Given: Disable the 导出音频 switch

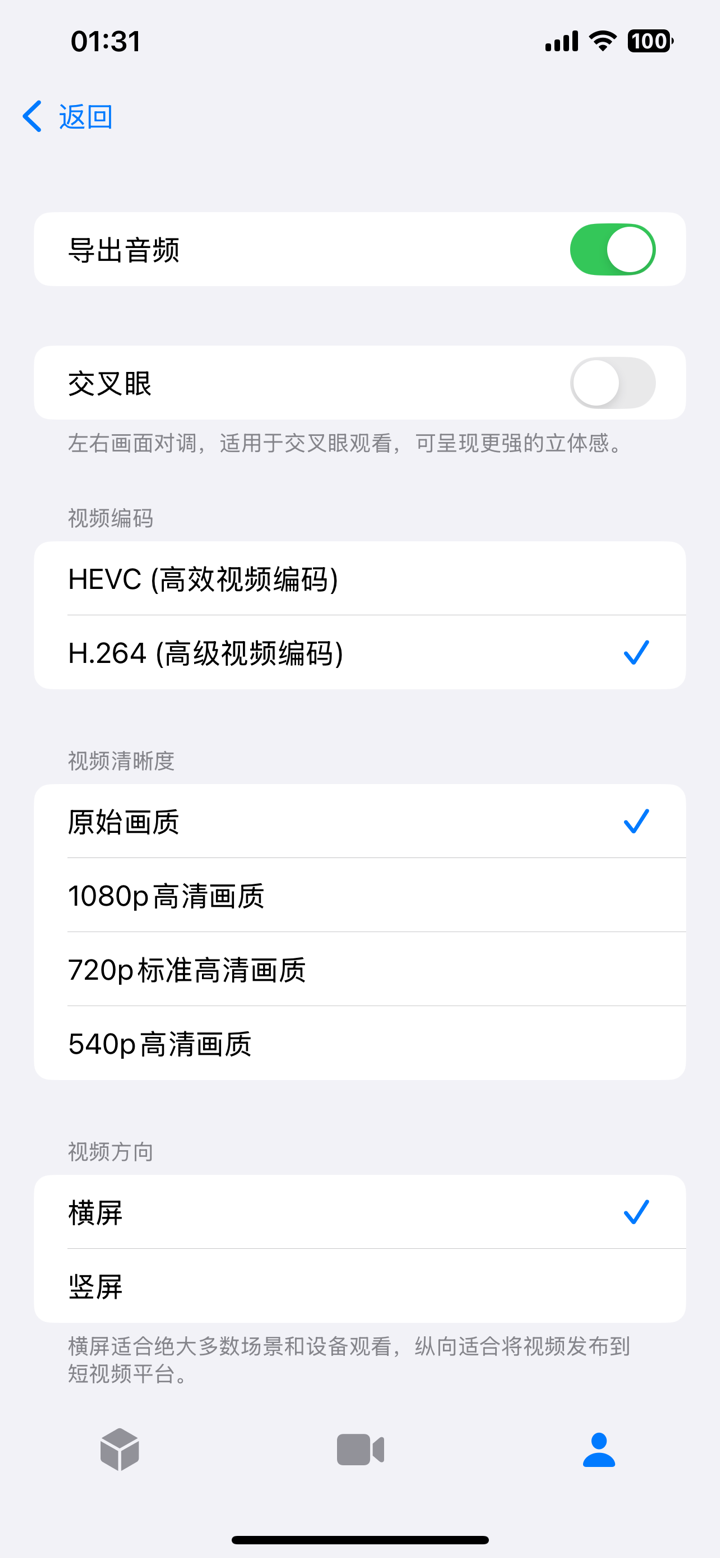Looking at the screenshot, I should point(612,249).
